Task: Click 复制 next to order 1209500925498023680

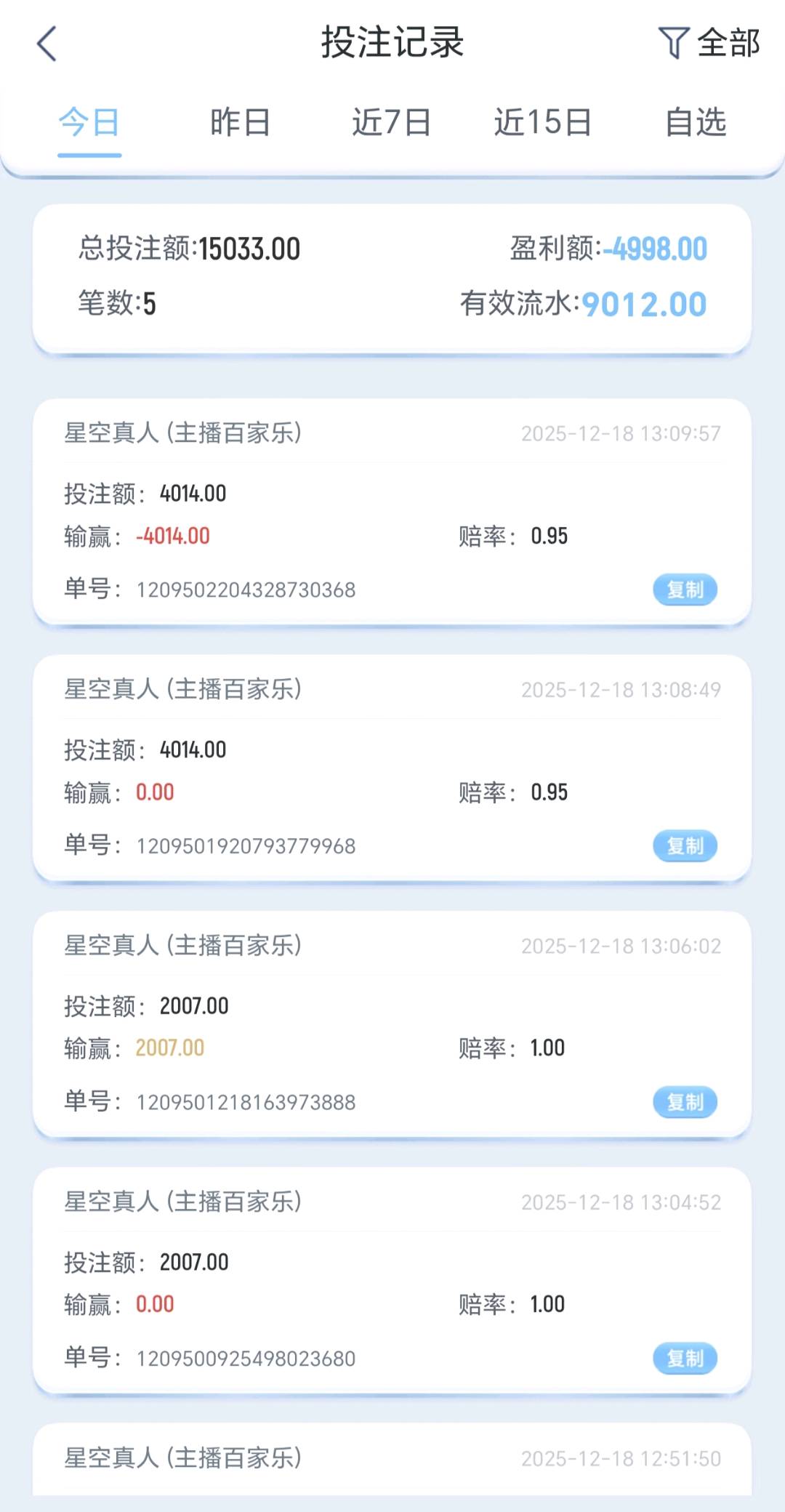Action: [x=684, y=1358]
